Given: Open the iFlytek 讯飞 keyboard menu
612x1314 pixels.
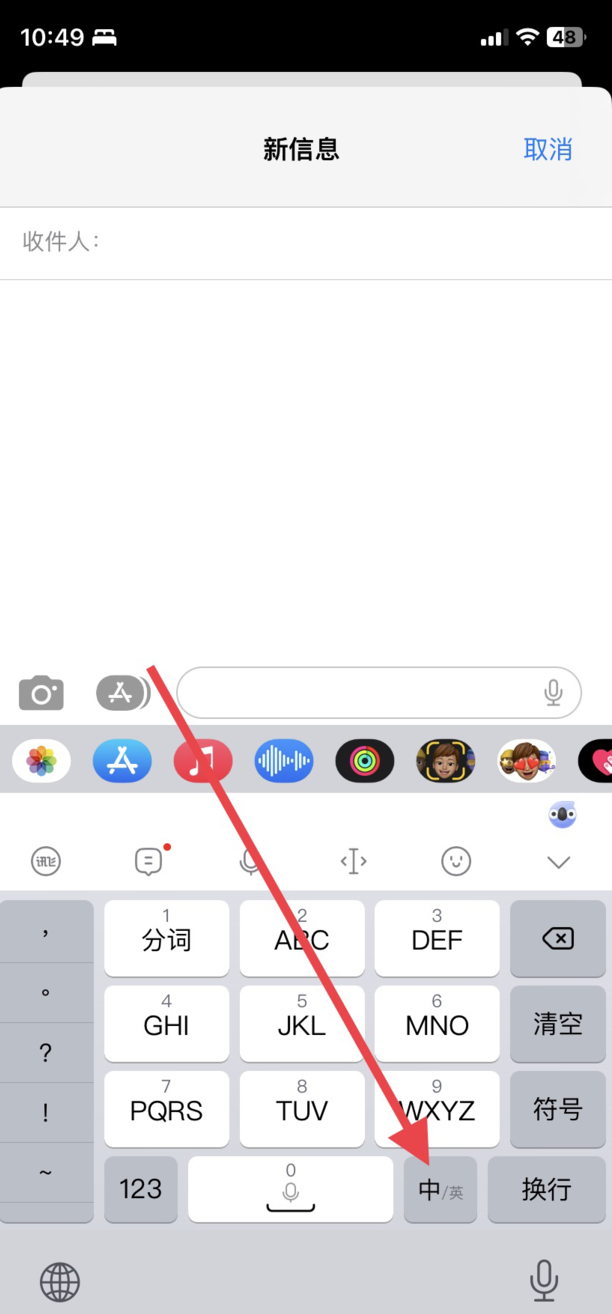Looking at the screenshot, I should [x=46, y=861].
